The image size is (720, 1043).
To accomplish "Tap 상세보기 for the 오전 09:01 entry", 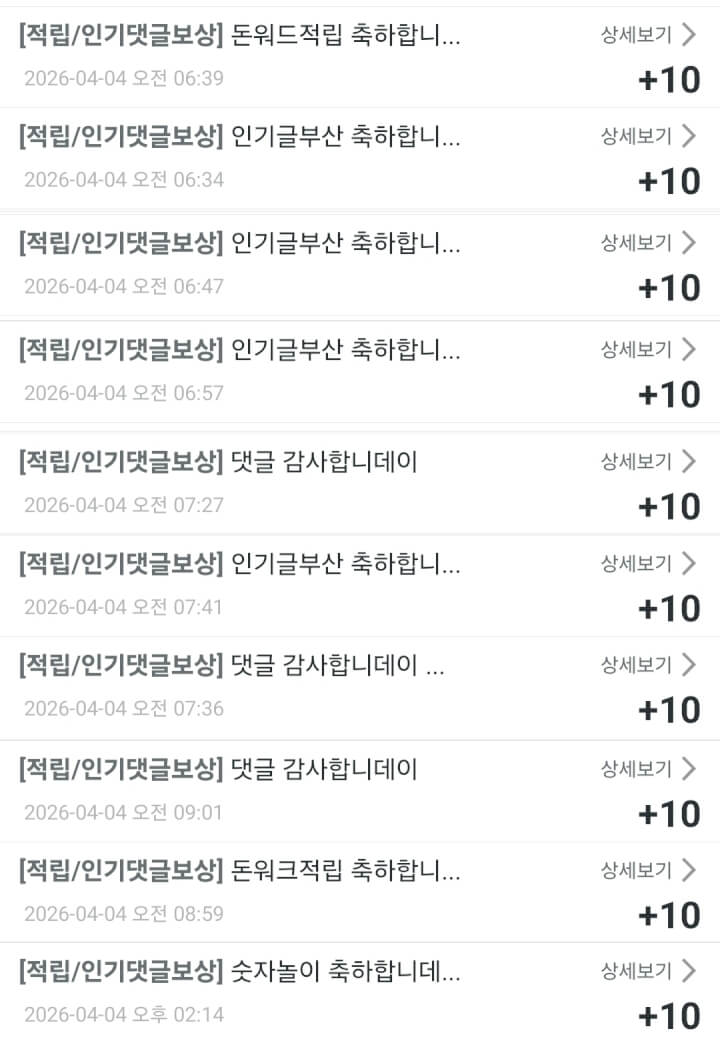I will [647, 769].
